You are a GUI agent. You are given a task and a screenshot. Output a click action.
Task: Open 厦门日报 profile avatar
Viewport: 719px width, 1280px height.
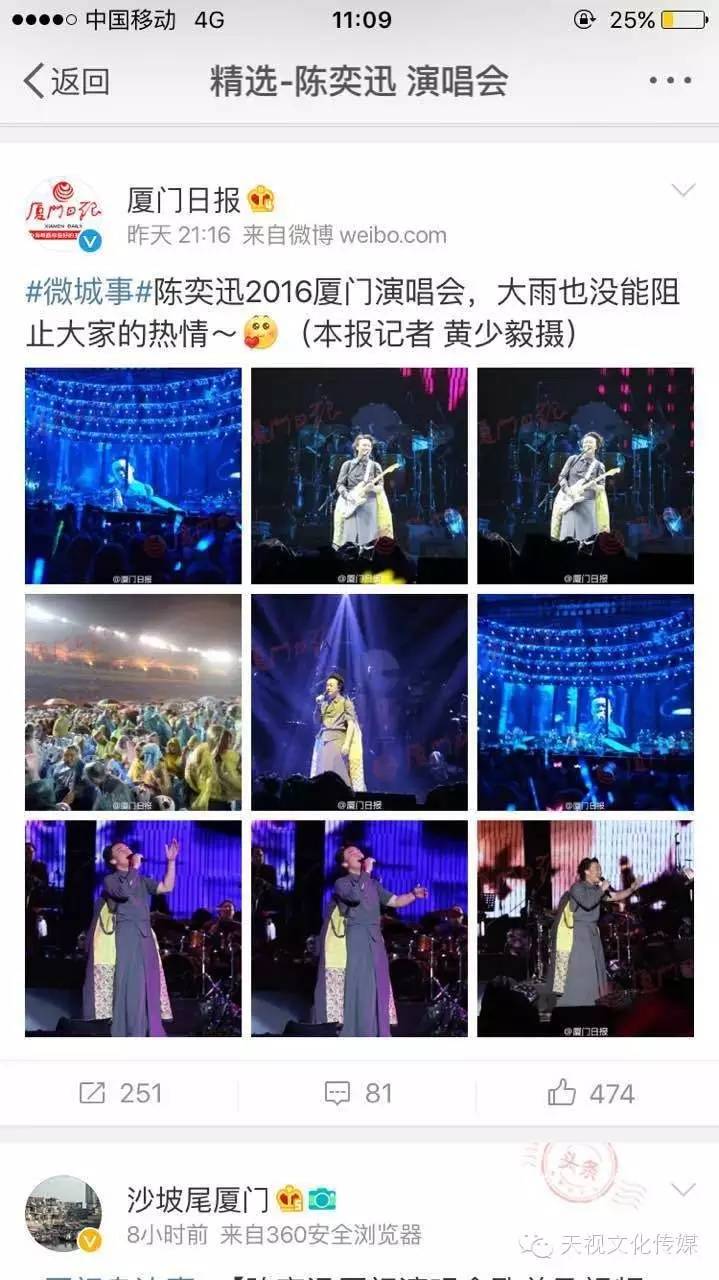[x=63, y=214]
